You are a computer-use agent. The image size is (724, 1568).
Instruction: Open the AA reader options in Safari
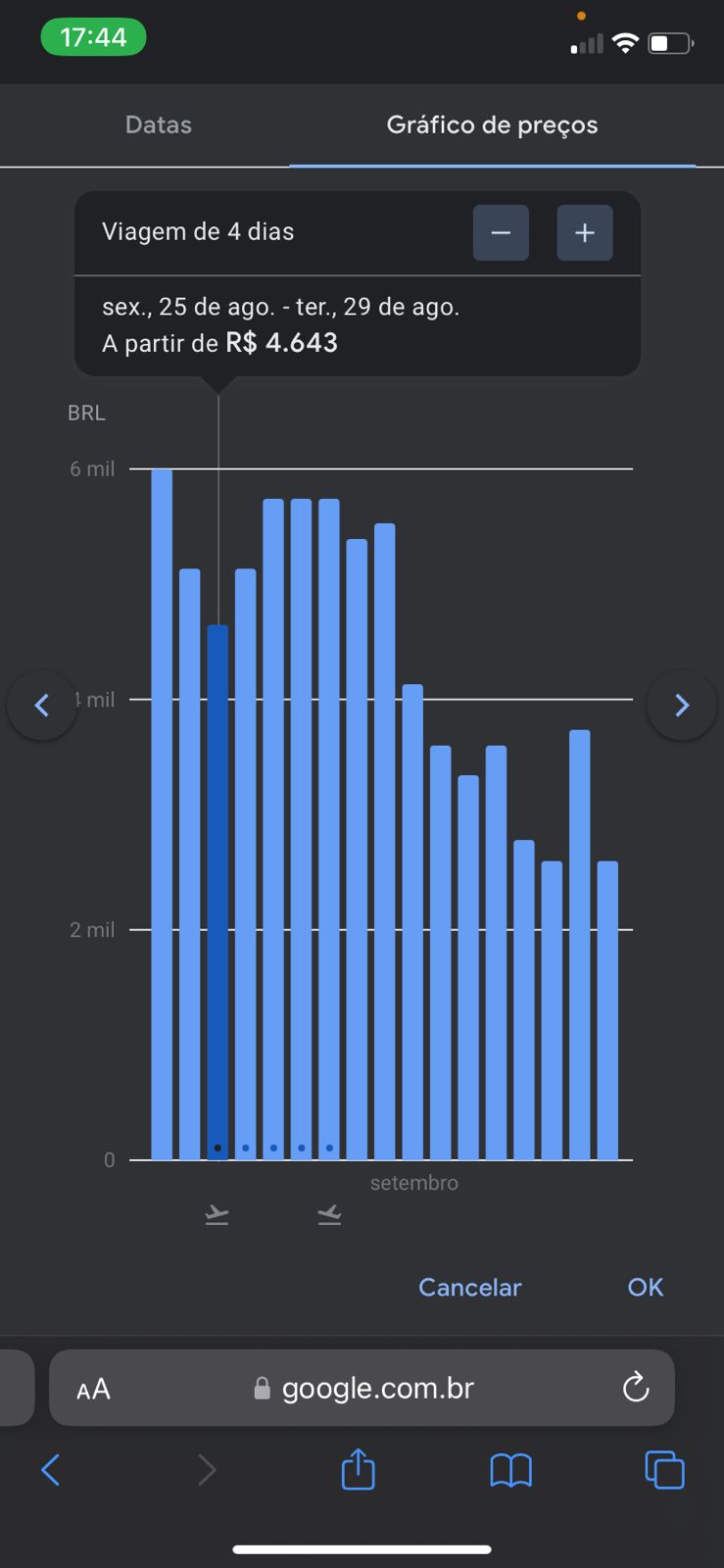93,1389
